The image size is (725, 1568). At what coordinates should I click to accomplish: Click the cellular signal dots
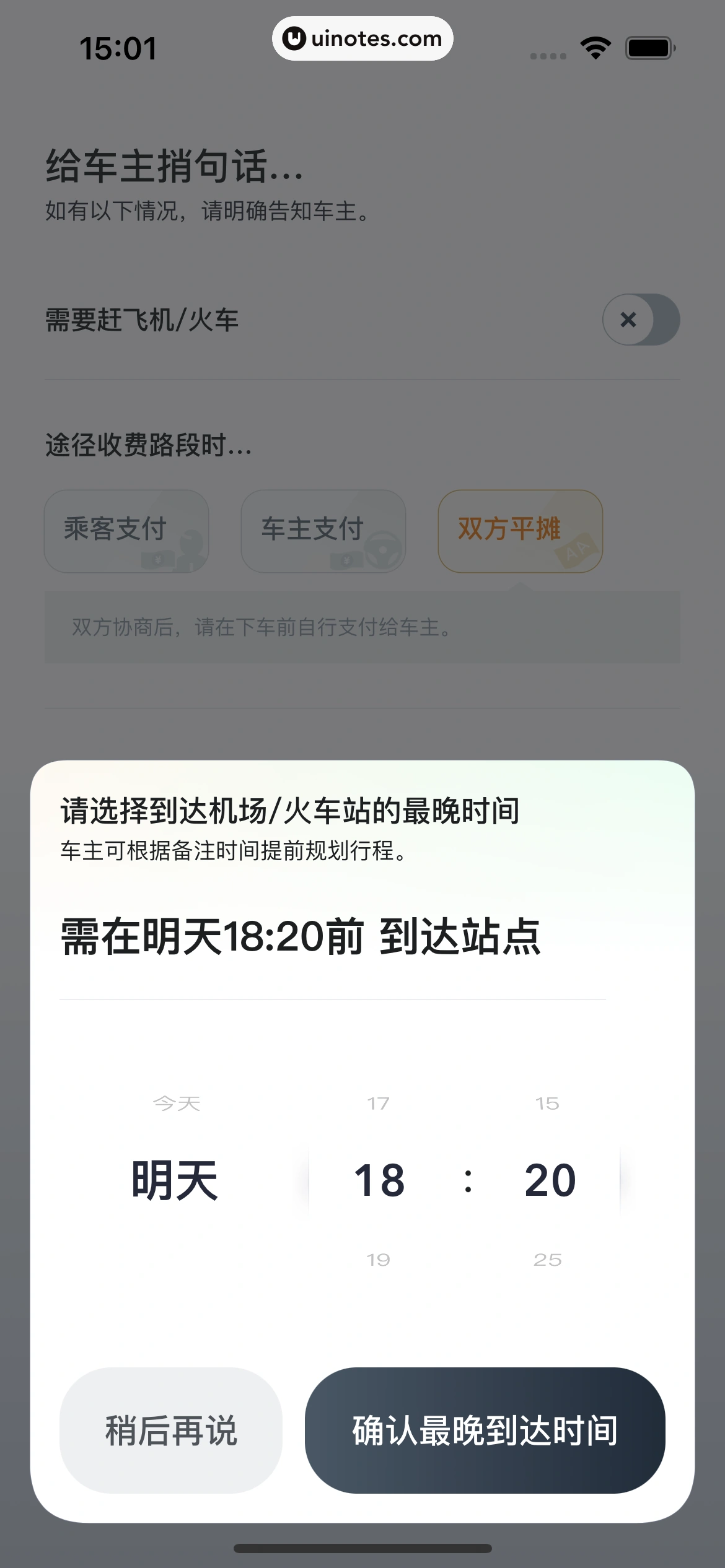(548, 54)
